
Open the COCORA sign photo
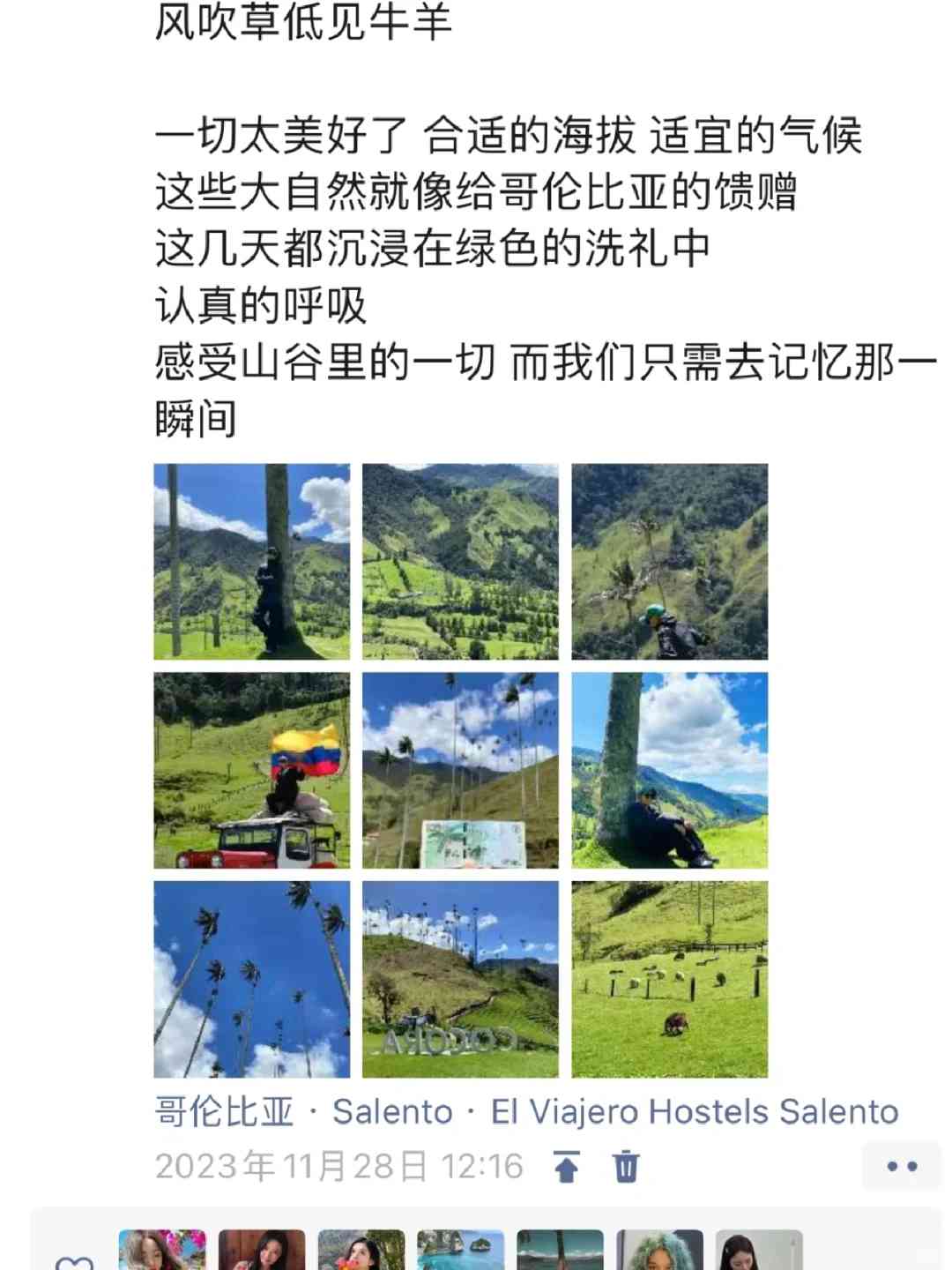(x=460, y=979)
